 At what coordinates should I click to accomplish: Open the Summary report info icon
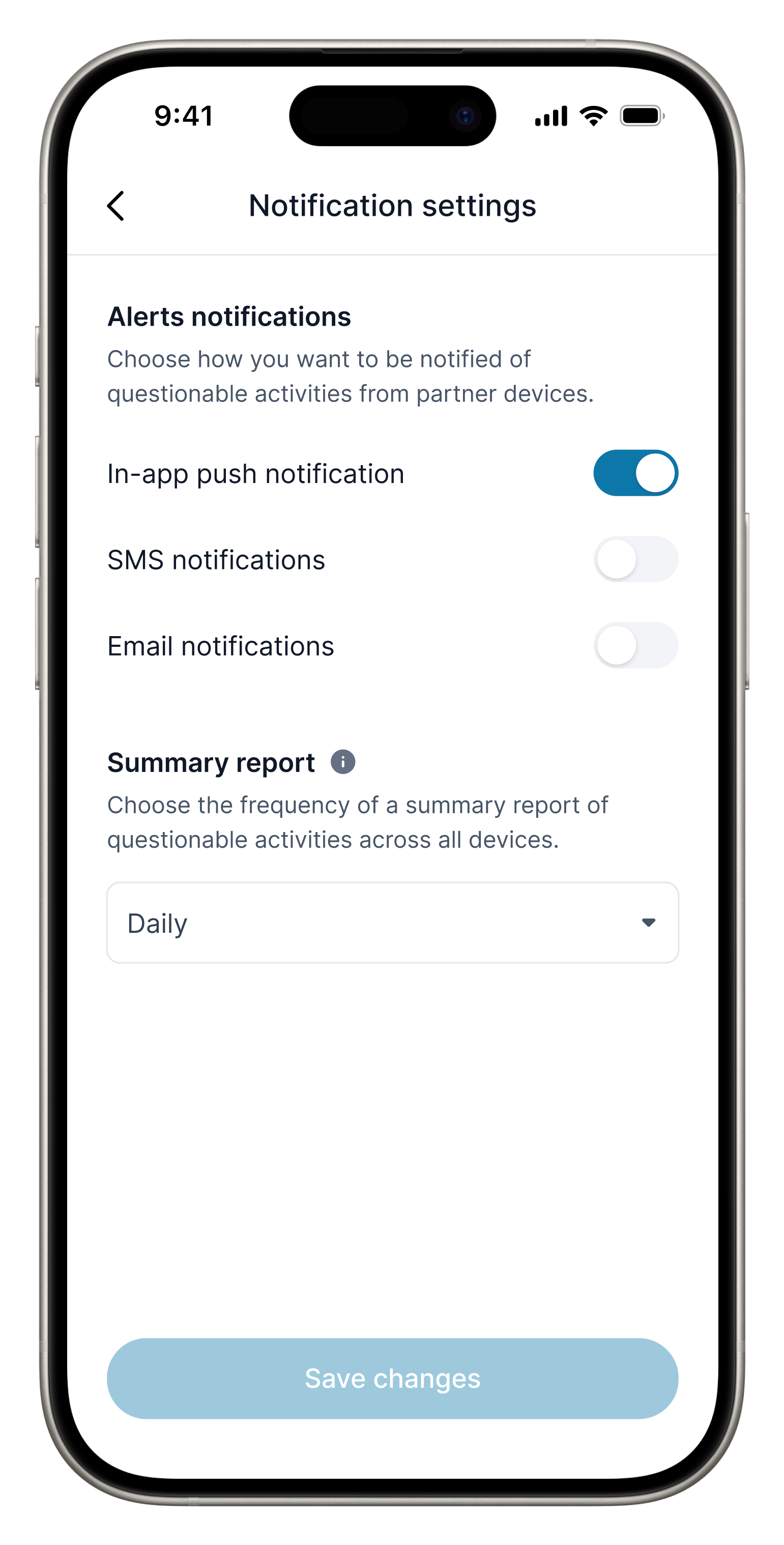(x=343, y=762)
